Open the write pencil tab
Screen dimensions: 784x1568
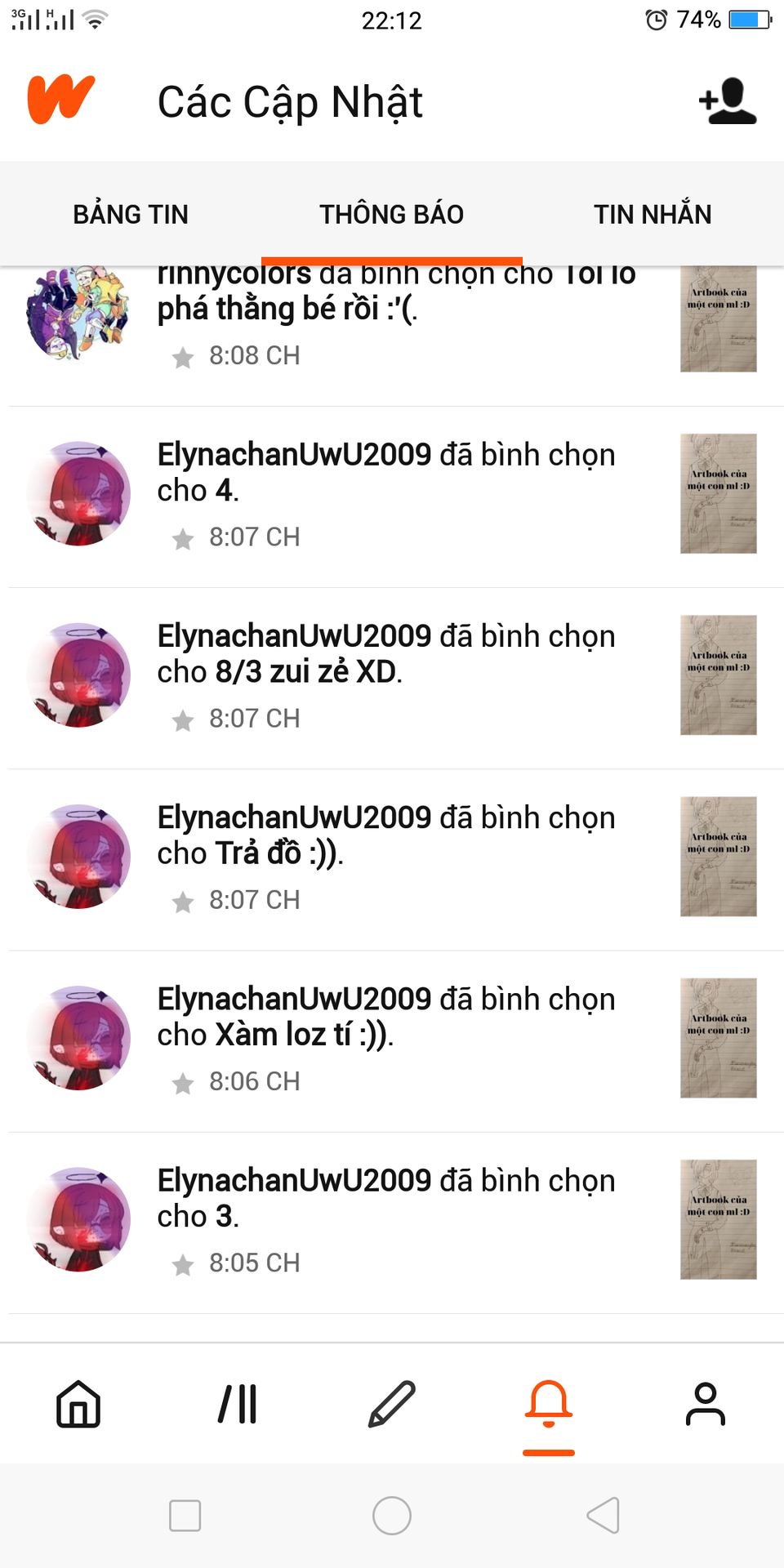pos(392,1404)
